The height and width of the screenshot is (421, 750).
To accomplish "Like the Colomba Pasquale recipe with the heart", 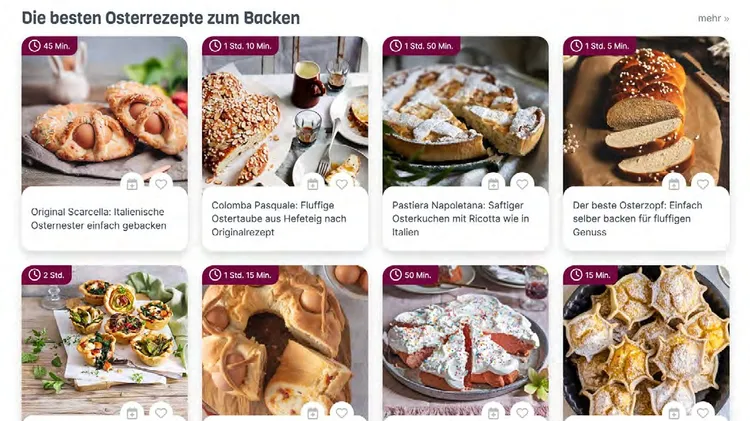I will coord(341,184).
